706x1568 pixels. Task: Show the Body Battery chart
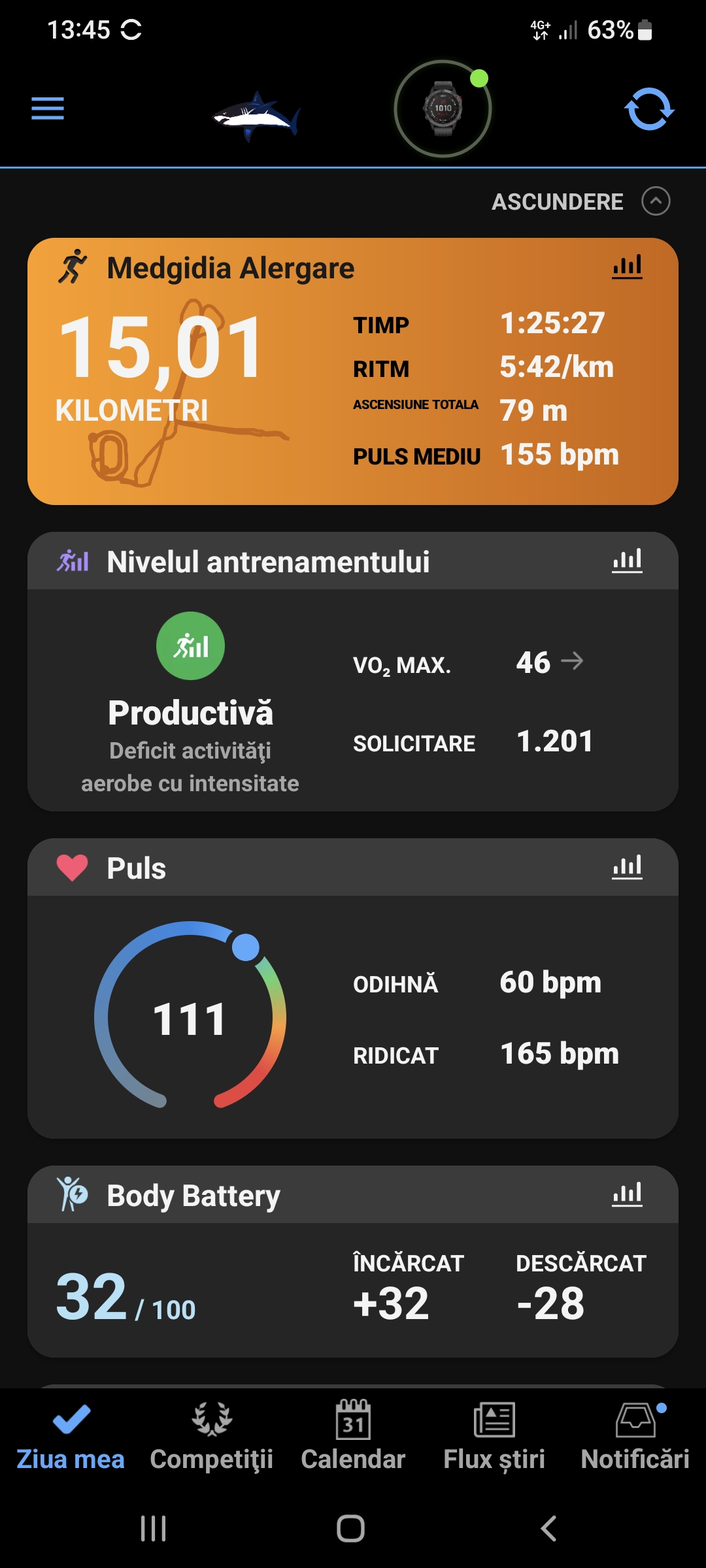click(627, 1194)
